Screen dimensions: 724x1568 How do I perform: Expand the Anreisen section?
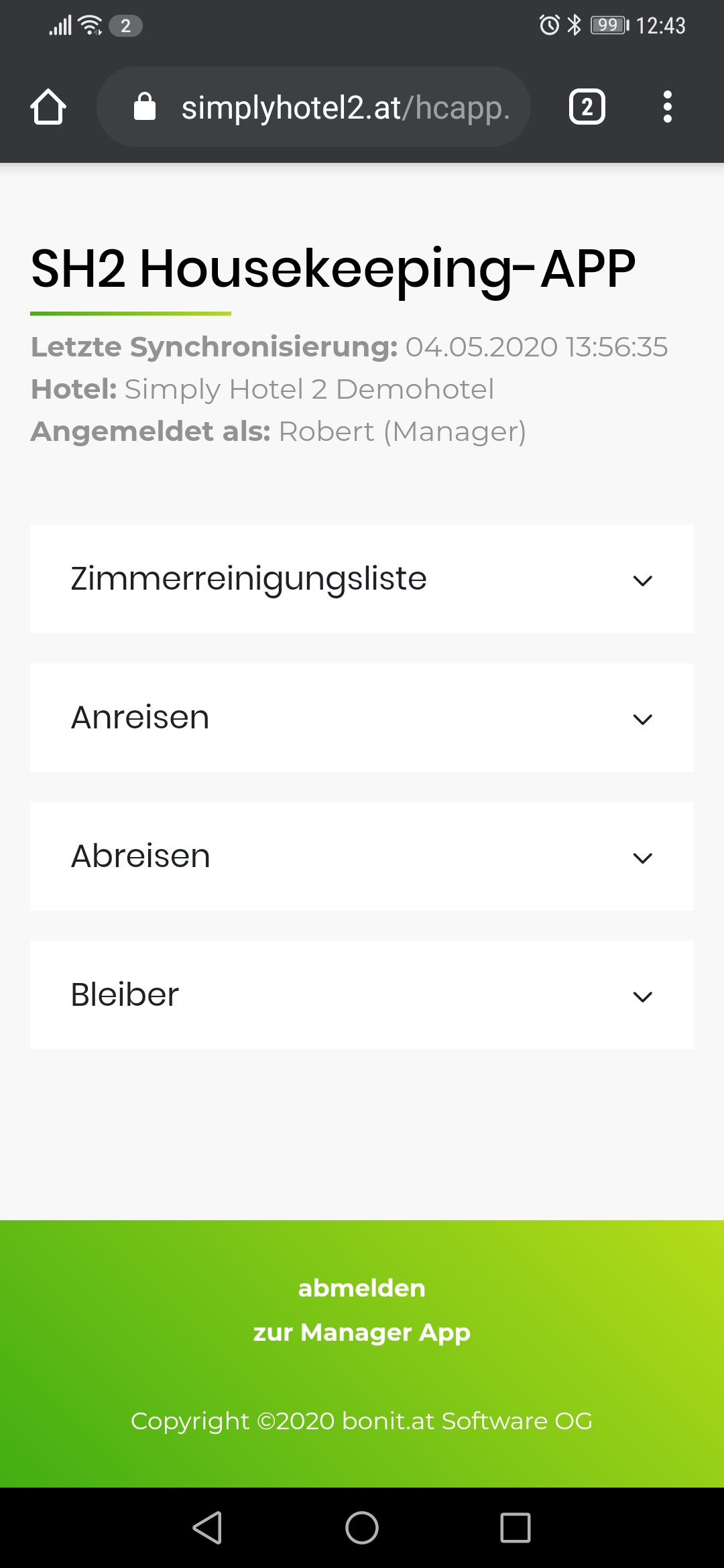coord(362,718)
